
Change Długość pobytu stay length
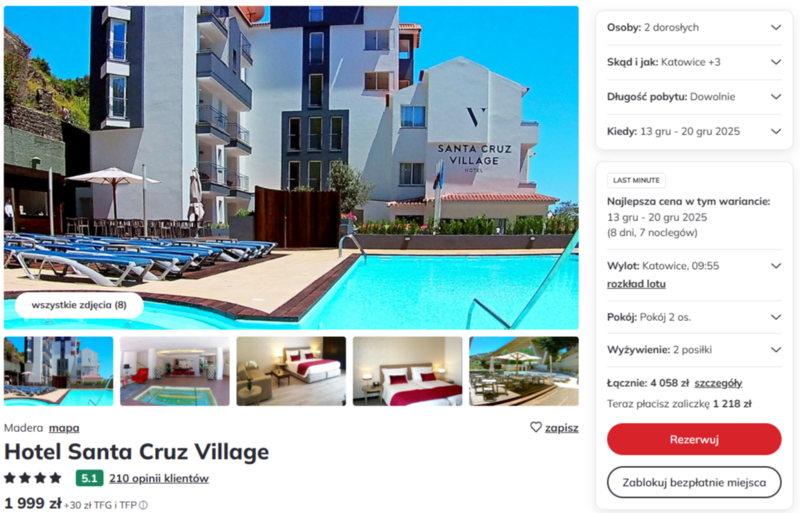coord(693,97)
